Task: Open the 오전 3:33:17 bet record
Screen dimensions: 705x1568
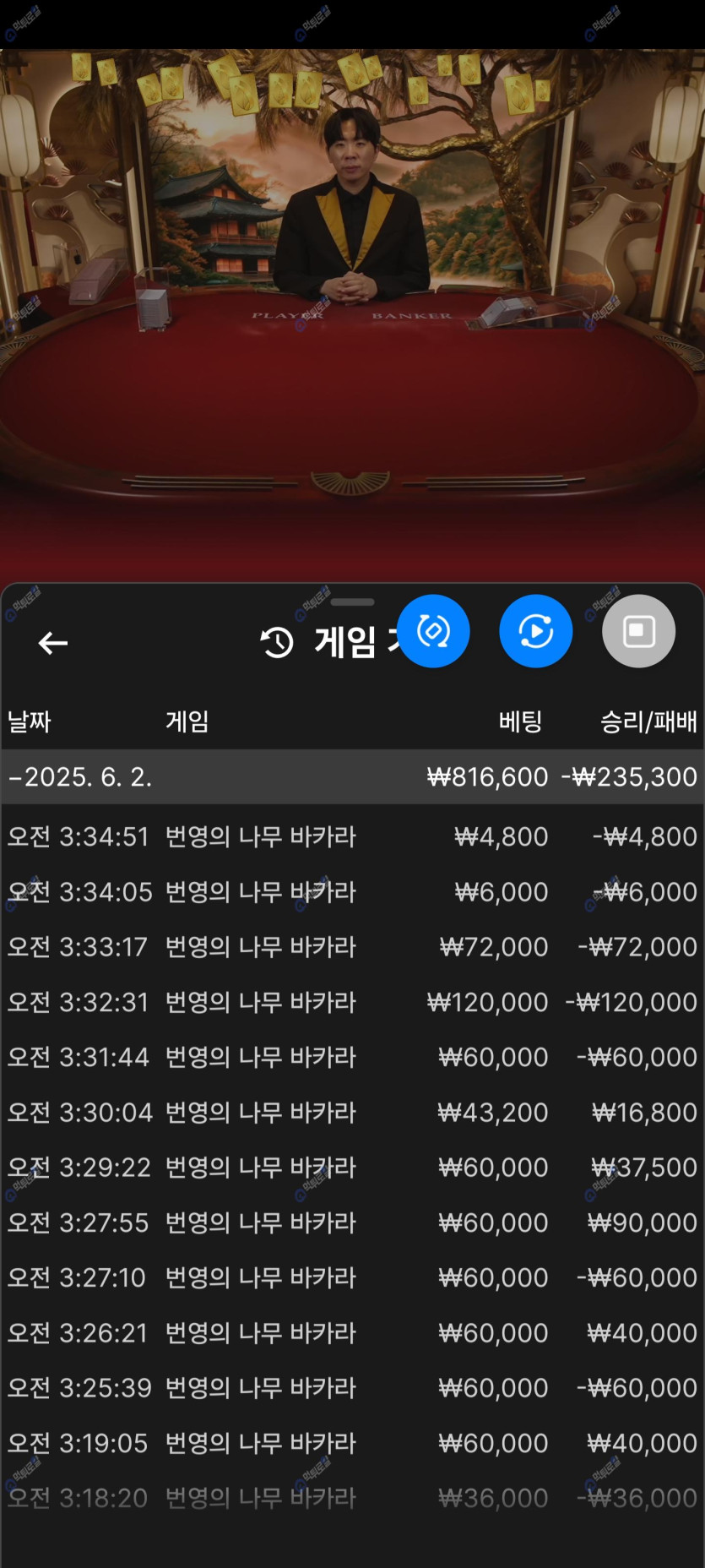Action: coord(352,946)
